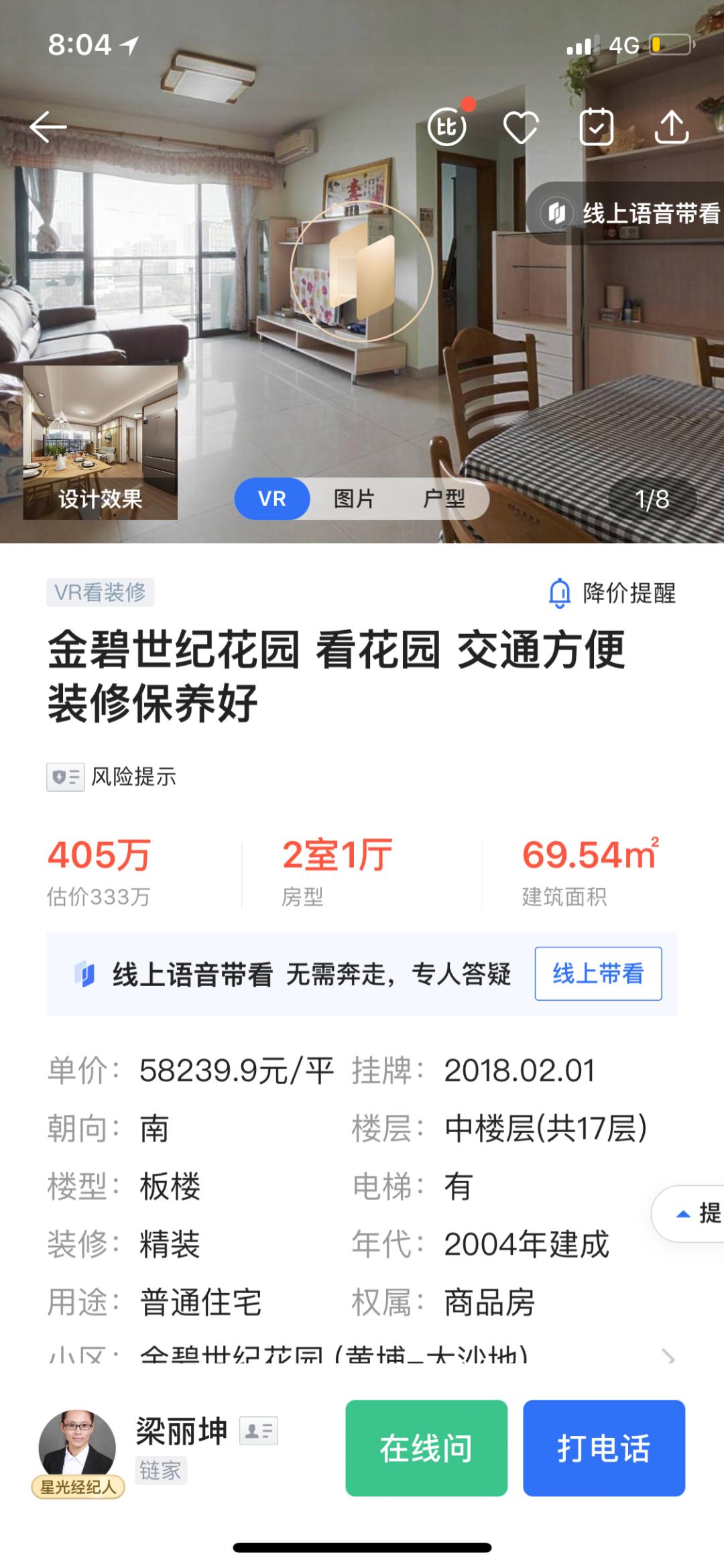
Task: Switch to the 图片 tab
Action: [x=354, y=499]
